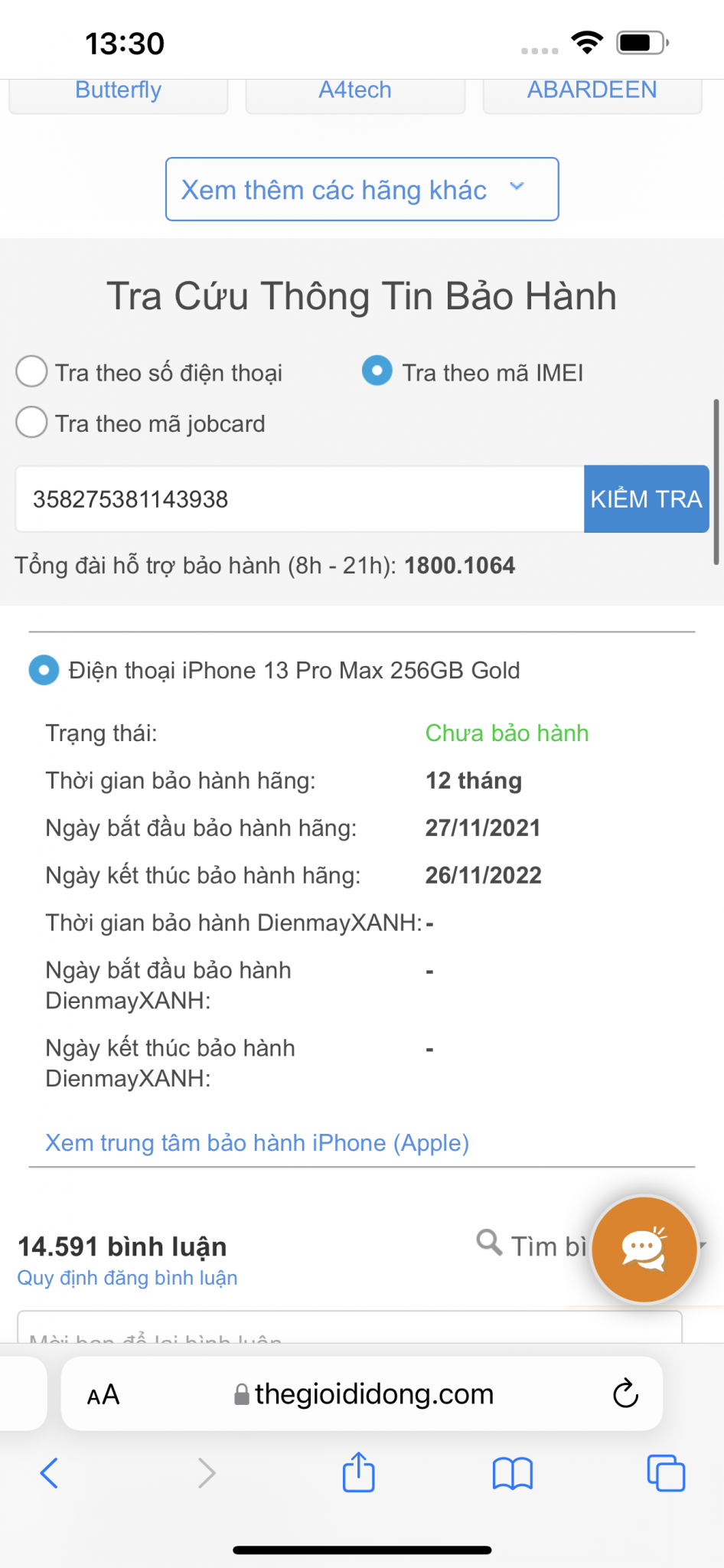Select Tra theo mã jobcard option
The image size is (724, 1568).
pyautogui.click(x=32, y=423)
